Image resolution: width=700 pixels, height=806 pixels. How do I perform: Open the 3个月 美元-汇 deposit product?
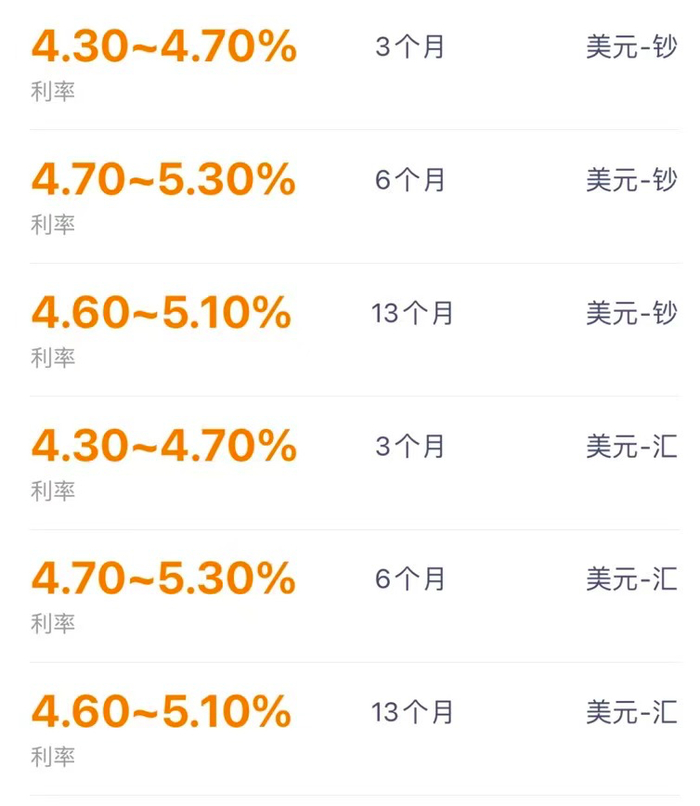pos(355,463)
